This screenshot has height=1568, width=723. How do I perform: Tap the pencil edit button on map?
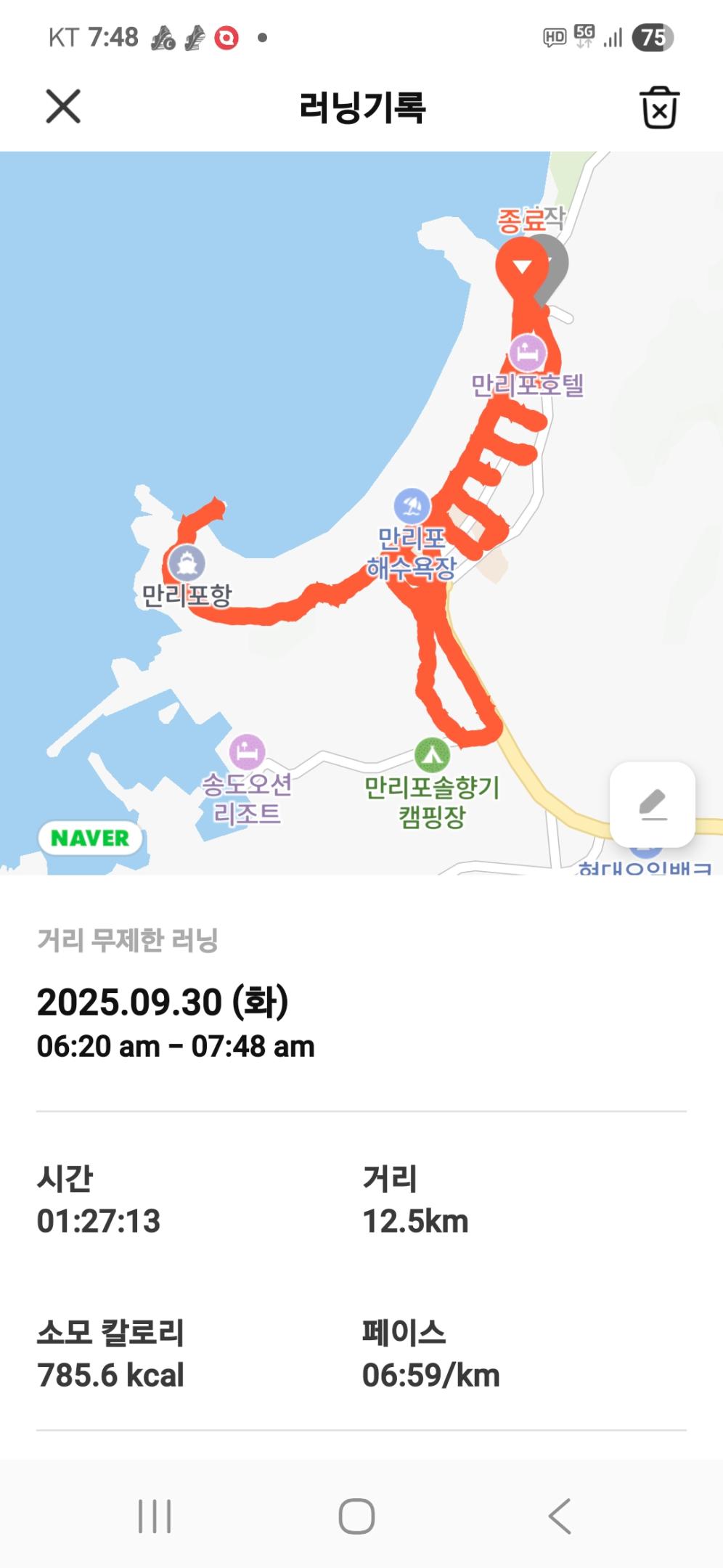653,804
